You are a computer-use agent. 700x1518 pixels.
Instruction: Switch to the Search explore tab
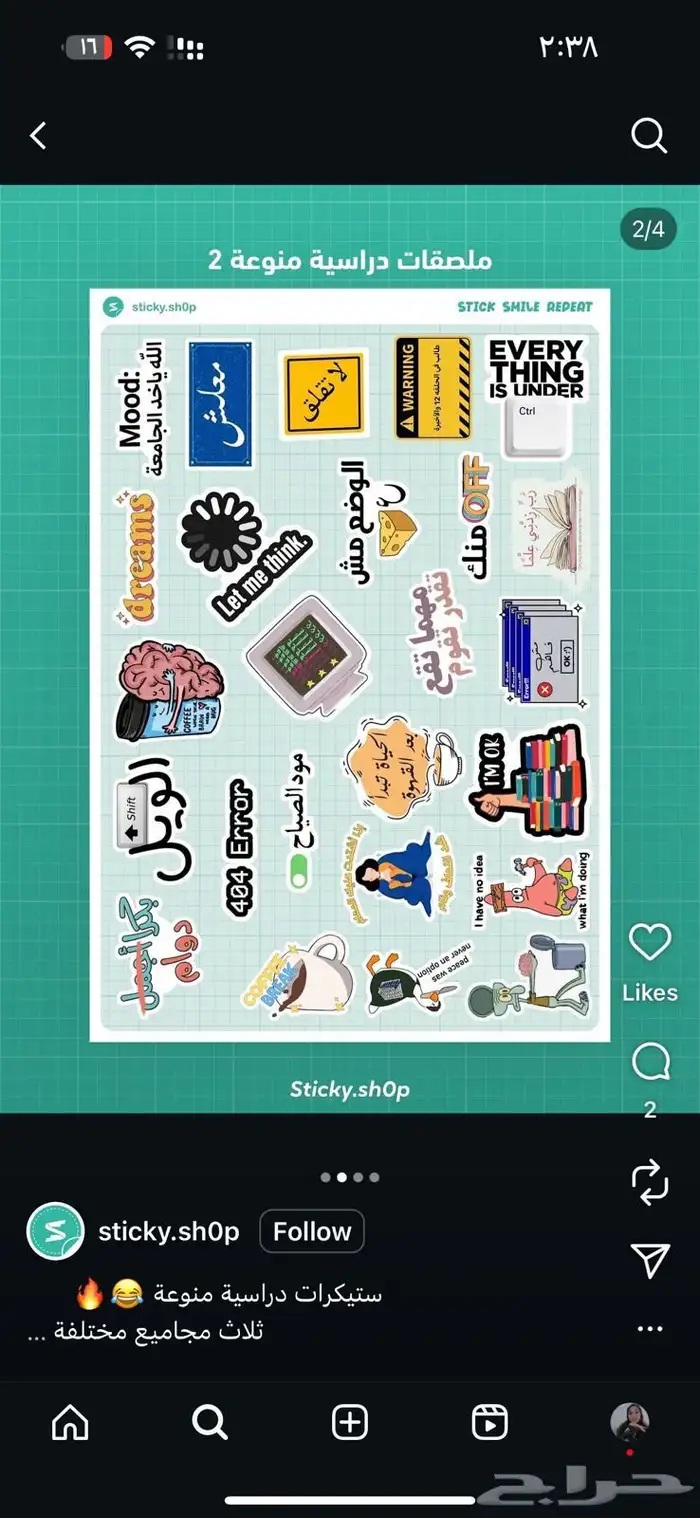[210, 1422]
